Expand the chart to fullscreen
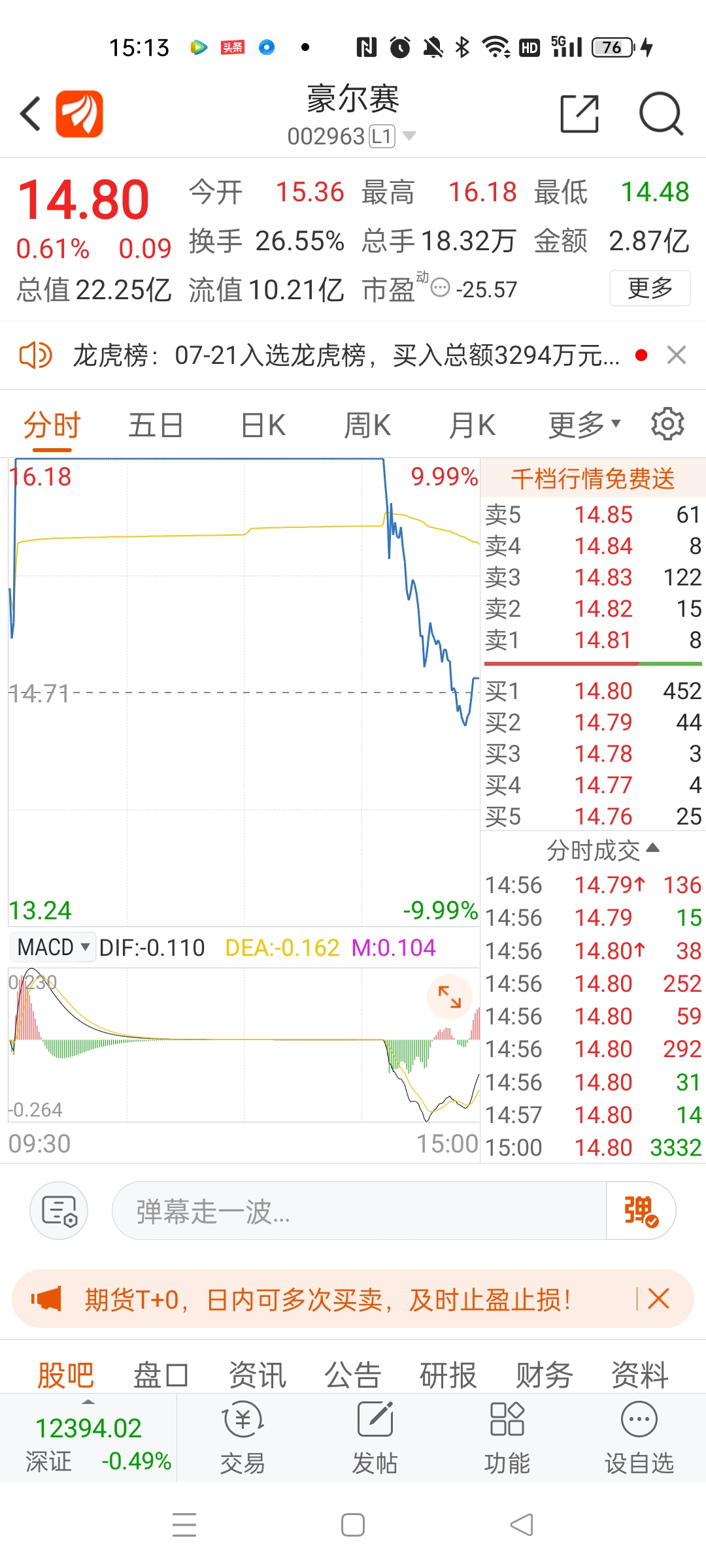Viewport: 706px width, 1568px height. coord(450,996)
